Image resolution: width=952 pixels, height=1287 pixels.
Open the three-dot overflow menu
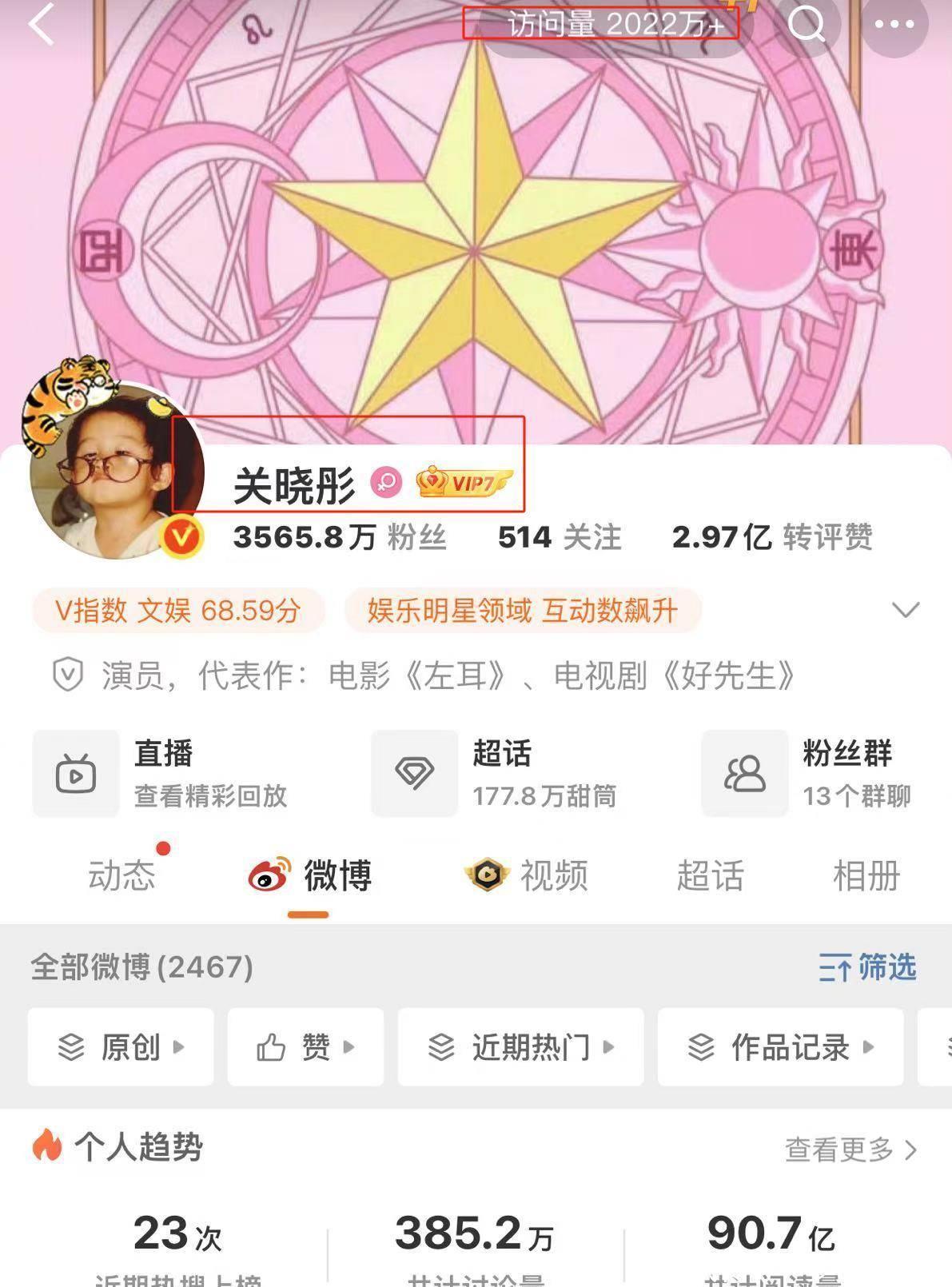[894, 25]
